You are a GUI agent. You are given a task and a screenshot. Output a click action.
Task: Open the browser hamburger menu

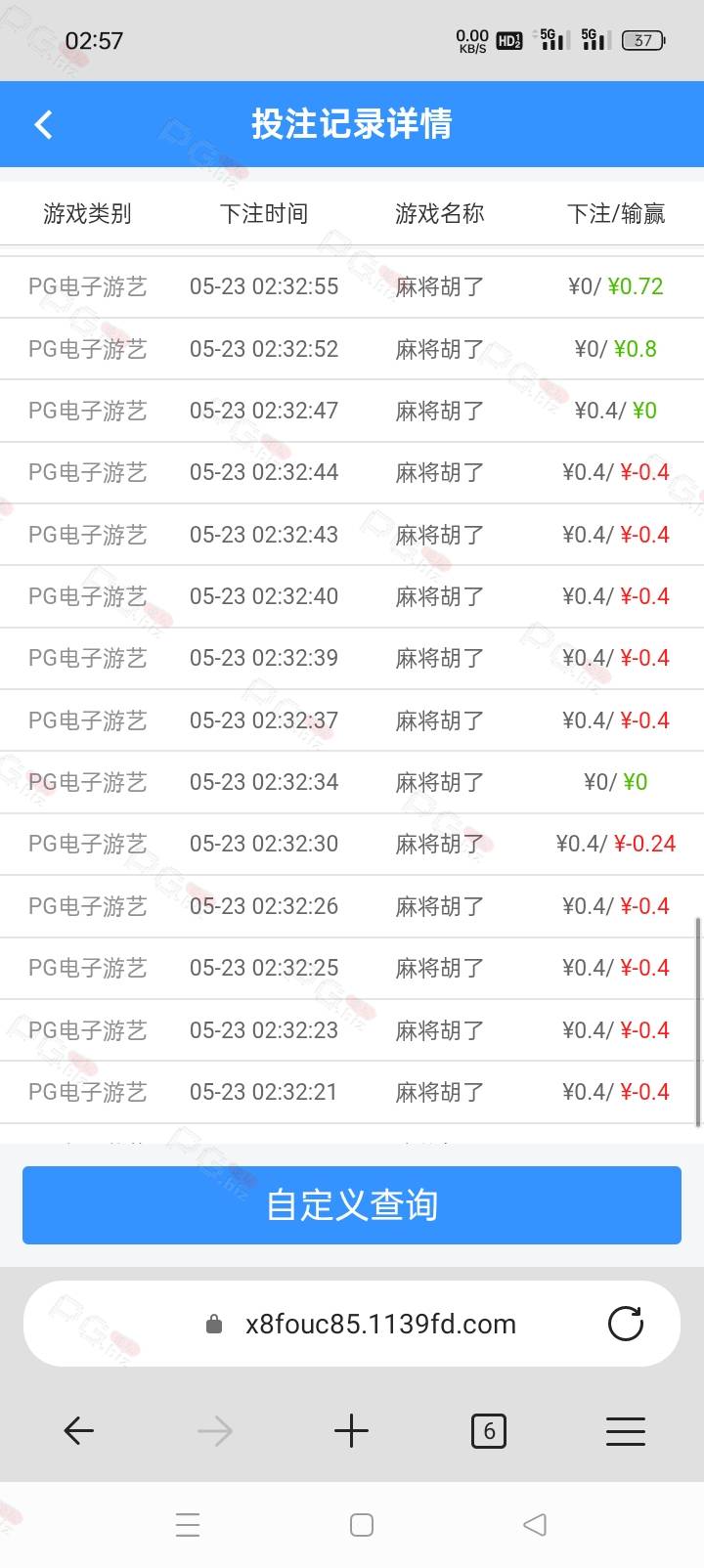pyautogui.click(x=626, y=1431)
